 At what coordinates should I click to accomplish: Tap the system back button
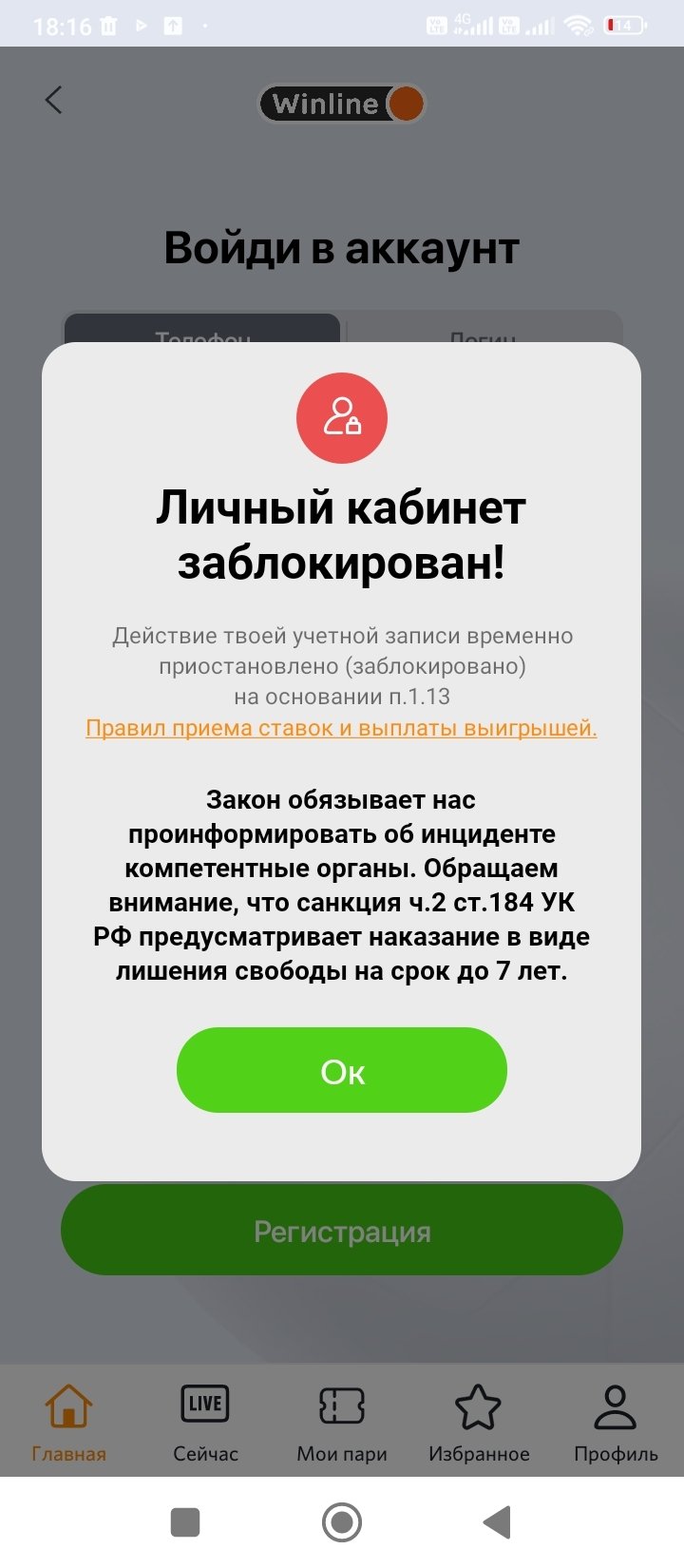(498, 1522)
